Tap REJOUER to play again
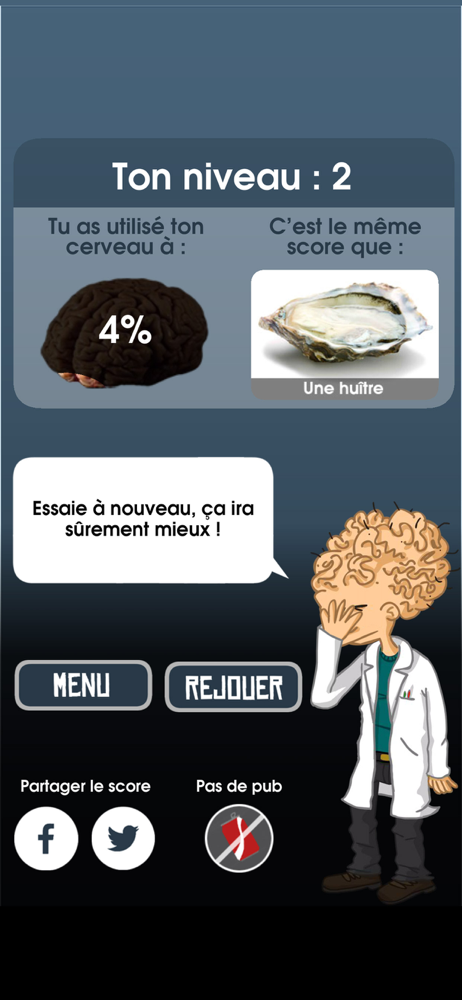The height and width of the screenshot is (1000, 462). [x=234, y=687]
